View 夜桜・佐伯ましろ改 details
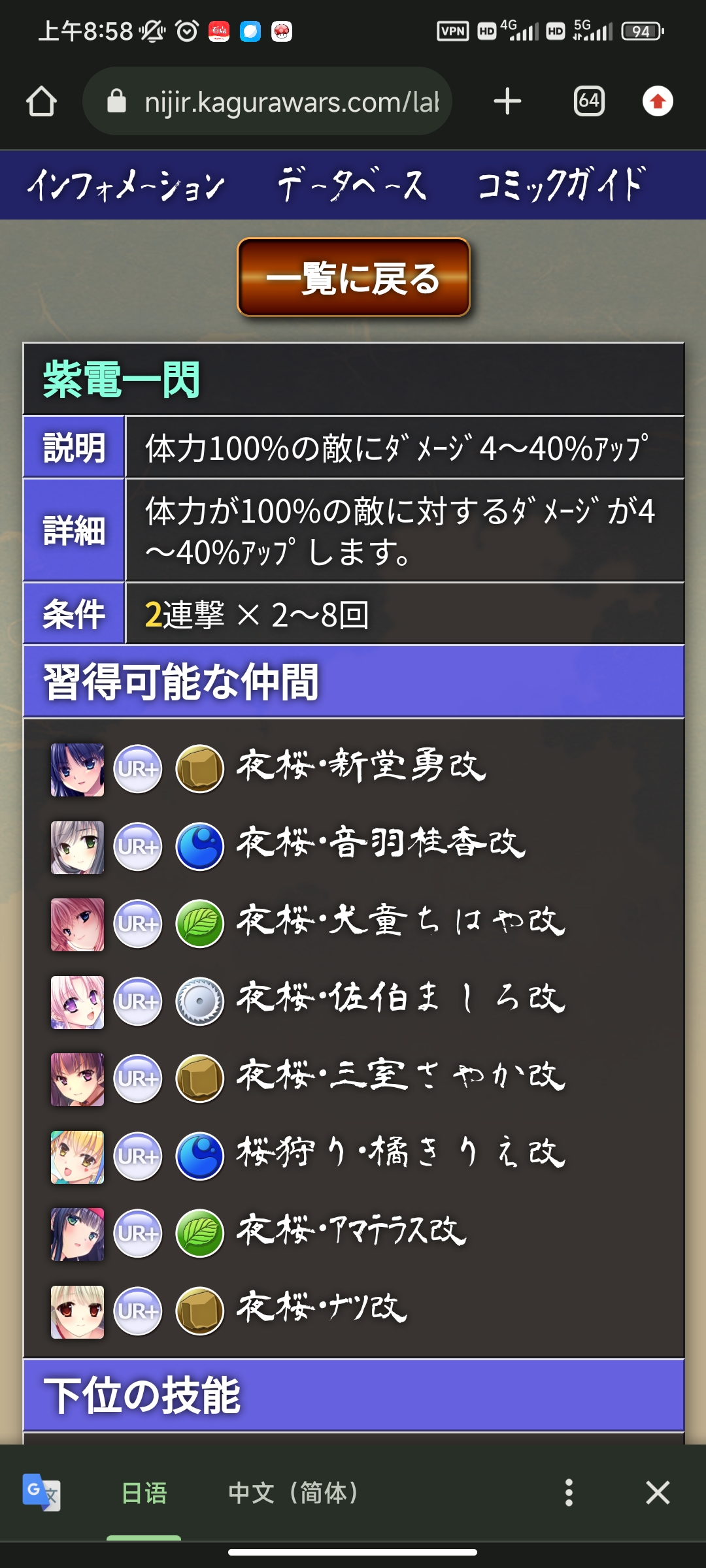The width and height of the screenshot is (706, 1568). (x=400, y=1000)
